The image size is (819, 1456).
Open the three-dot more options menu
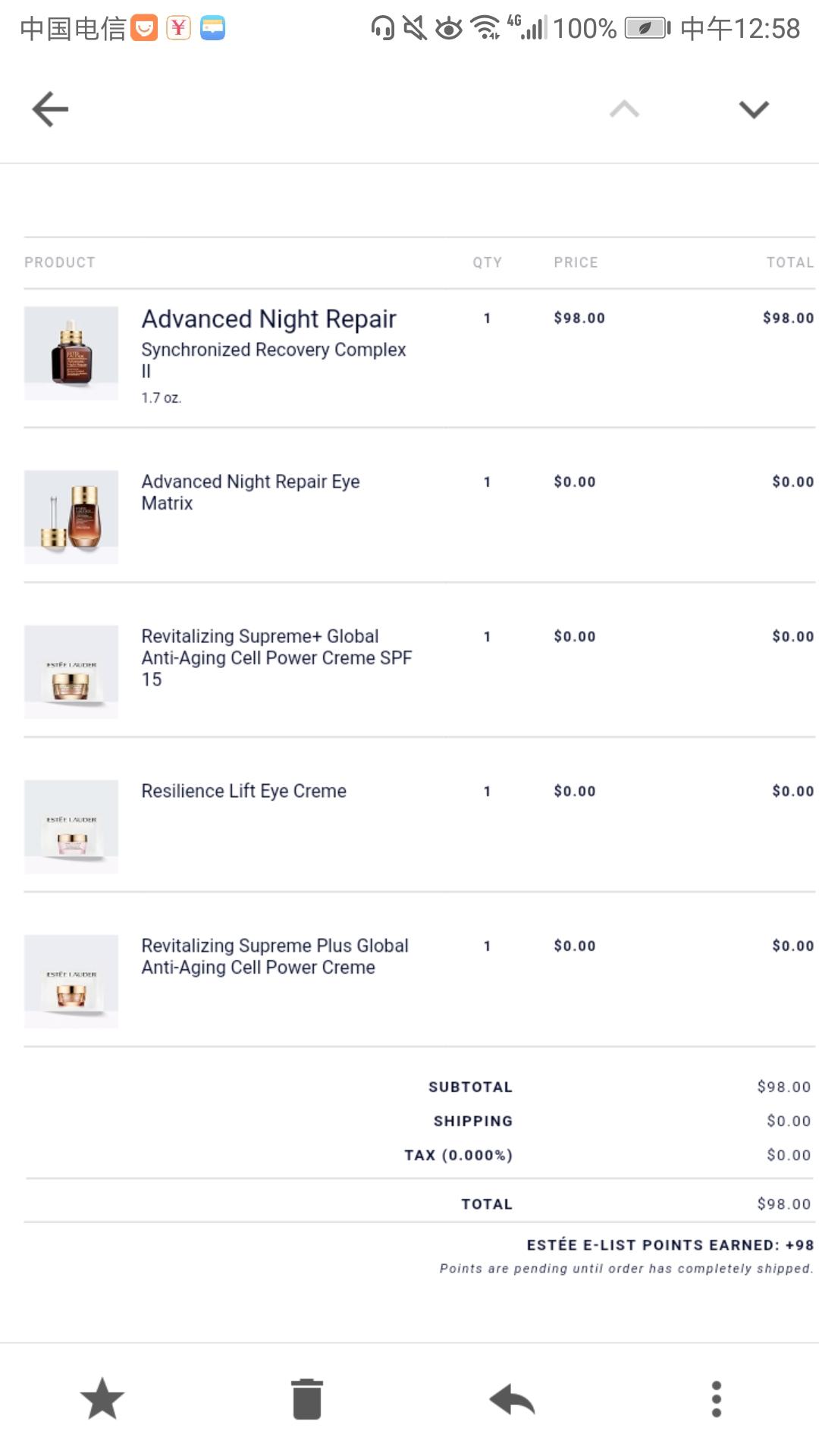pyautogui.click(x=717, y=1399)
